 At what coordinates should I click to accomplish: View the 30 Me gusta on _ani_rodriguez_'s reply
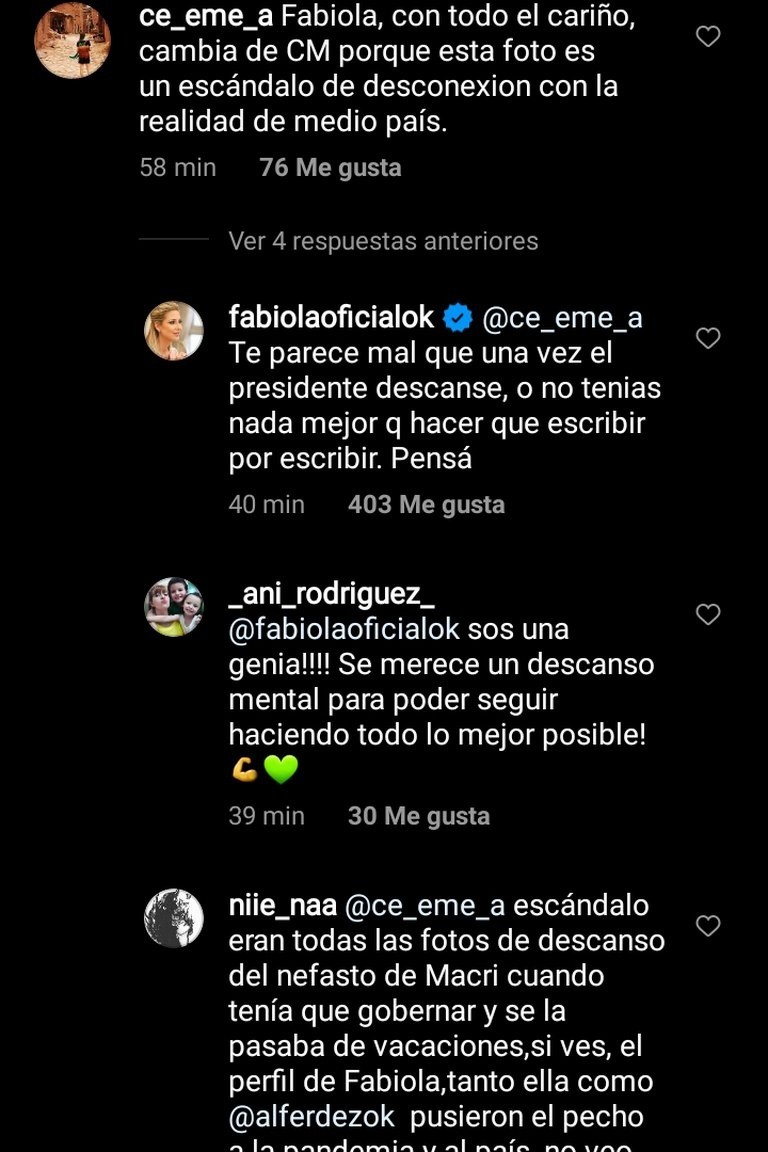pos(418,816)
